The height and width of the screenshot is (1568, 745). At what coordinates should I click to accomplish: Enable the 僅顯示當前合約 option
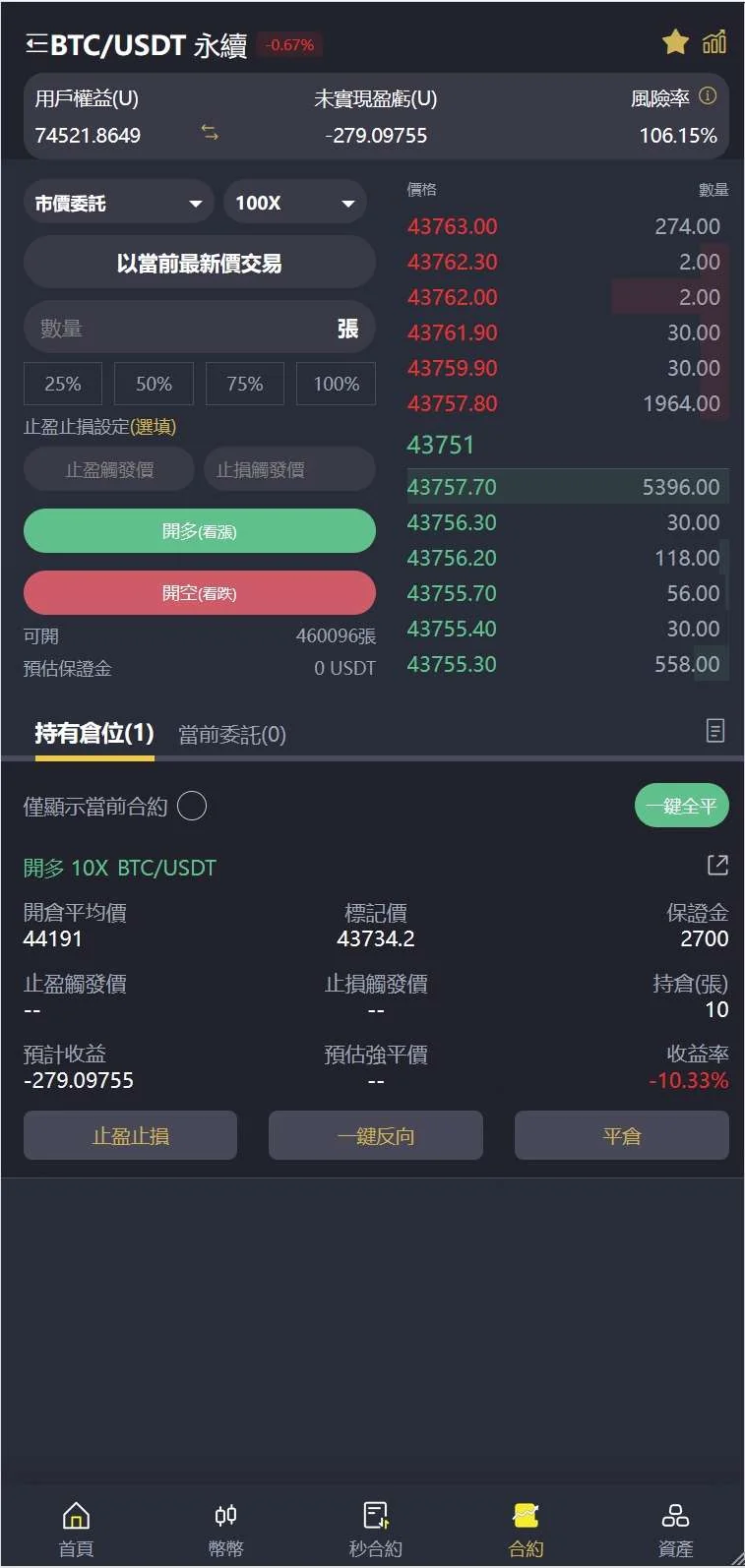[192, 807]
